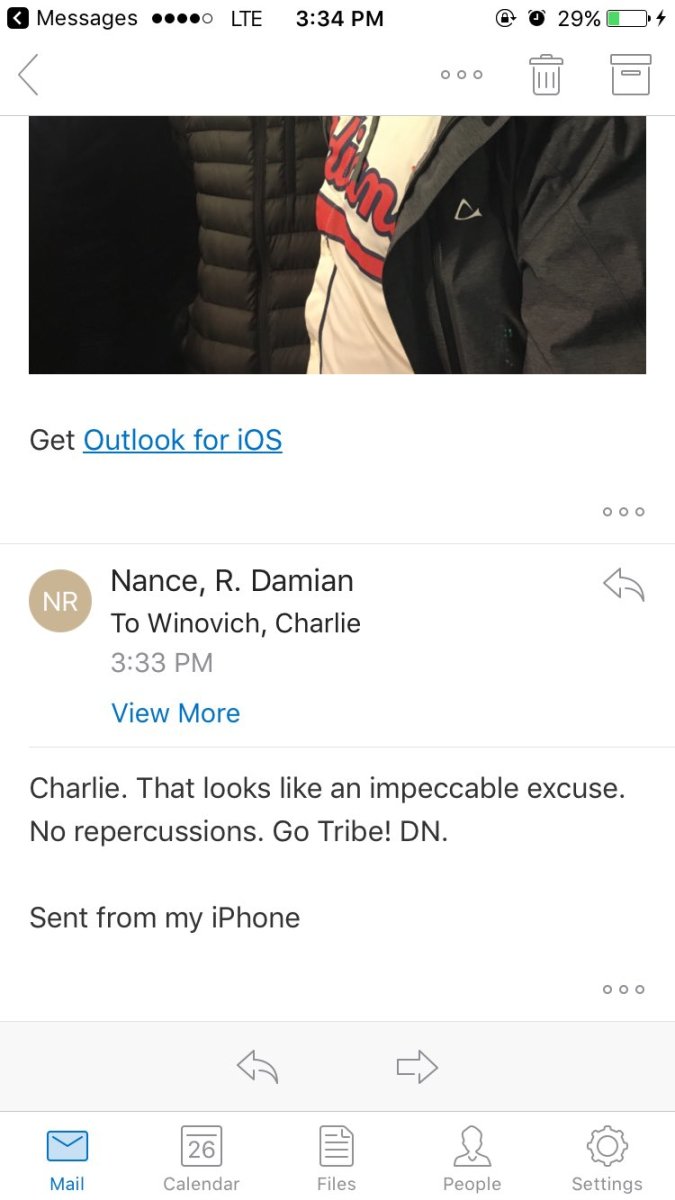Go back to the inbox

(x=28, y=75)
